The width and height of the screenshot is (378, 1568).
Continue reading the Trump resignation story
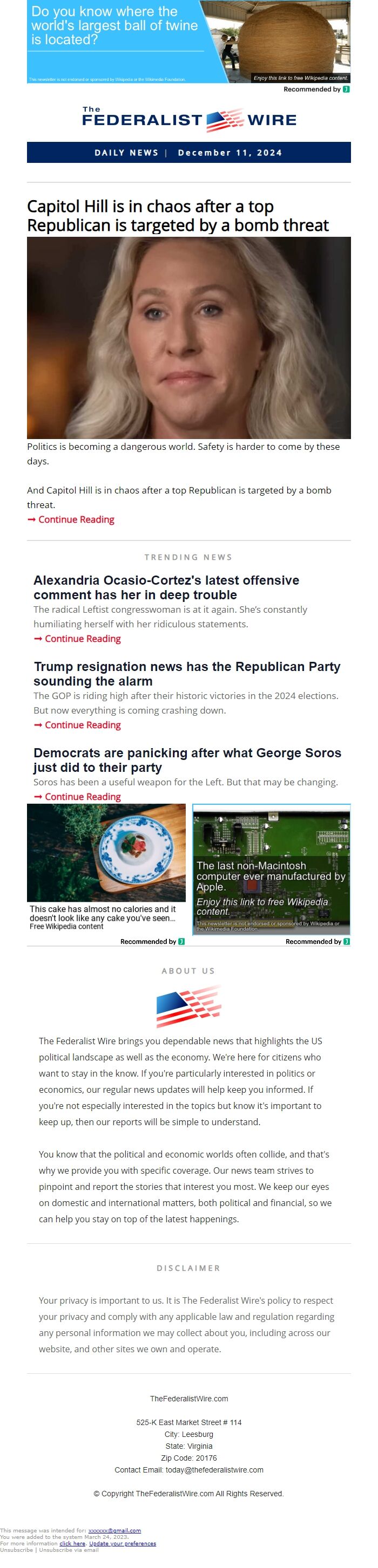point(82,724)
